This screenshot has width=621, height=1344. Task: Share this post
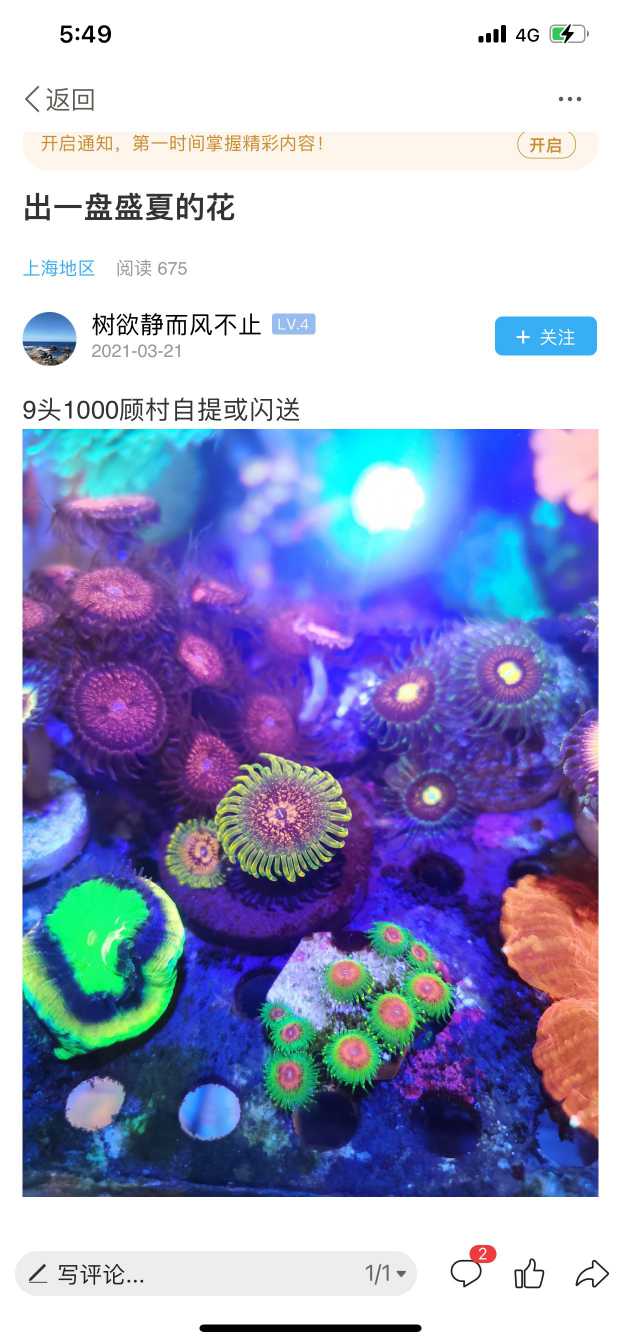click(592, 1274)
